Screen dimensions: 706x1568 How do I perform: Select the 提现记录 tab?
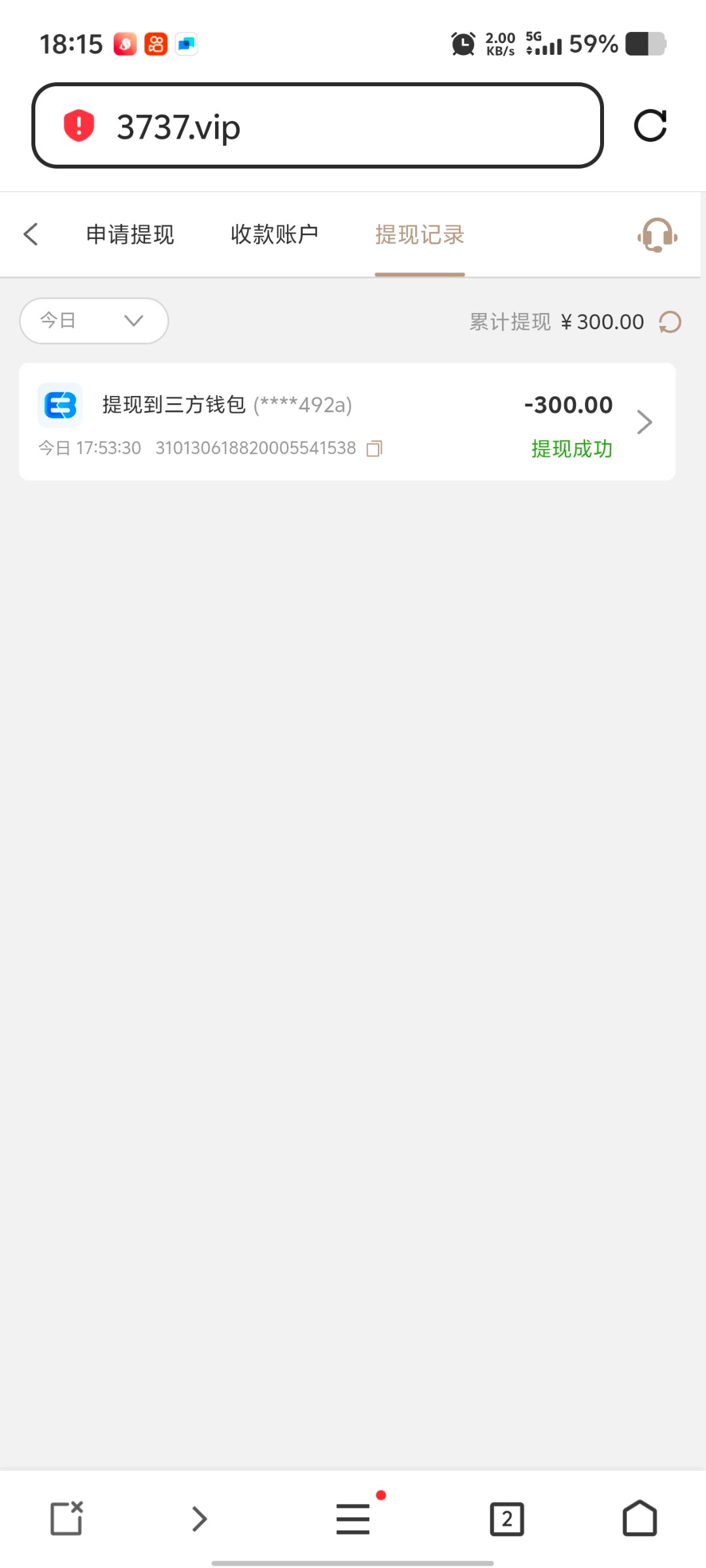[x=420, y=234]
